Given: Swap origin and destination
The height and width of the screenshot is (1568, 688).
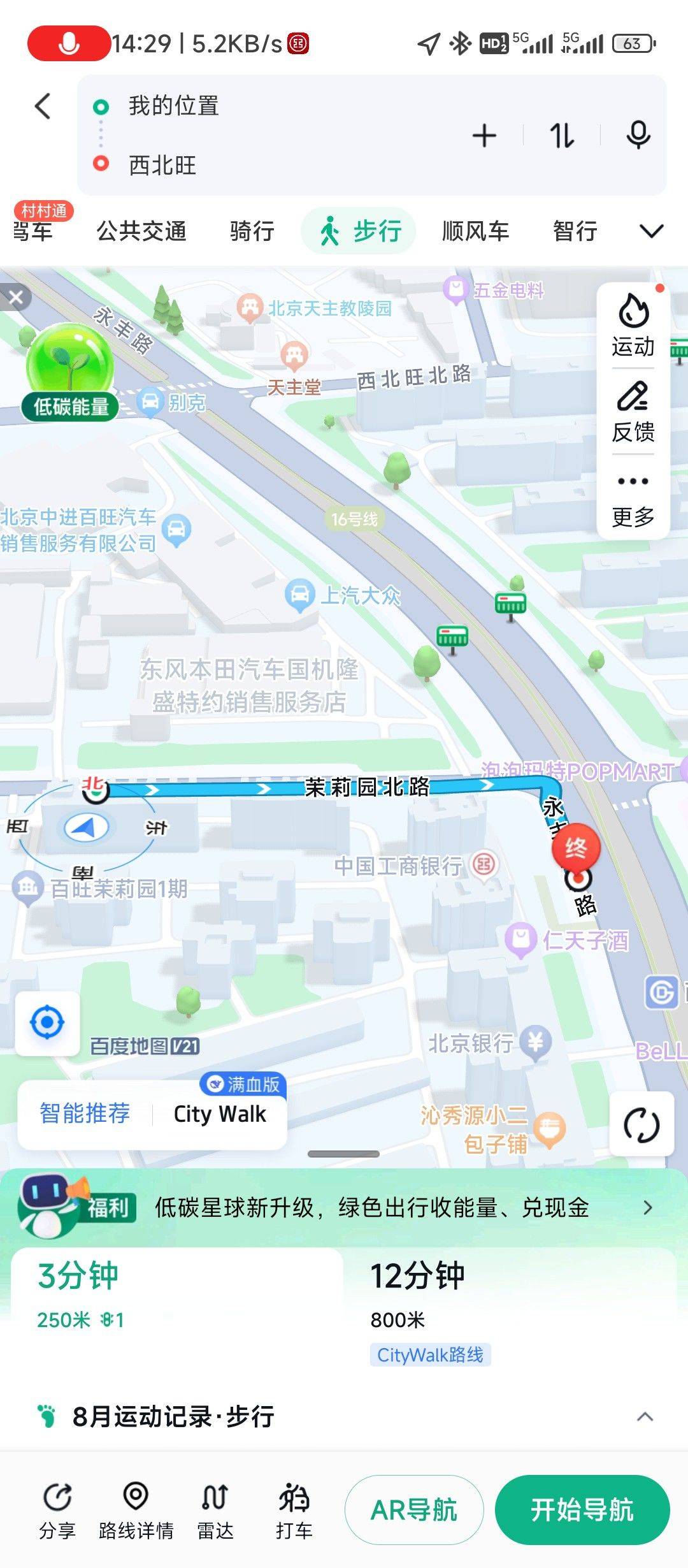Looking at the screenshot, I should 562,136.
